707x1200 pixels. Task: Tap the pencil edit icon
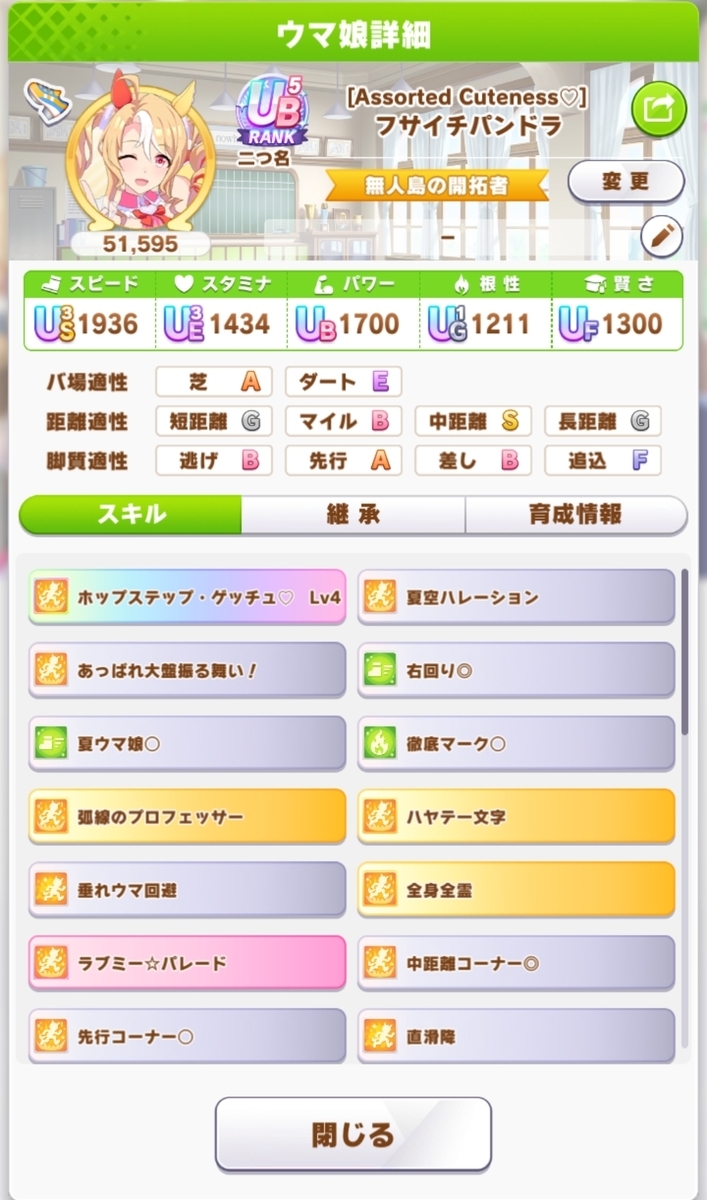tap(661, 237)
